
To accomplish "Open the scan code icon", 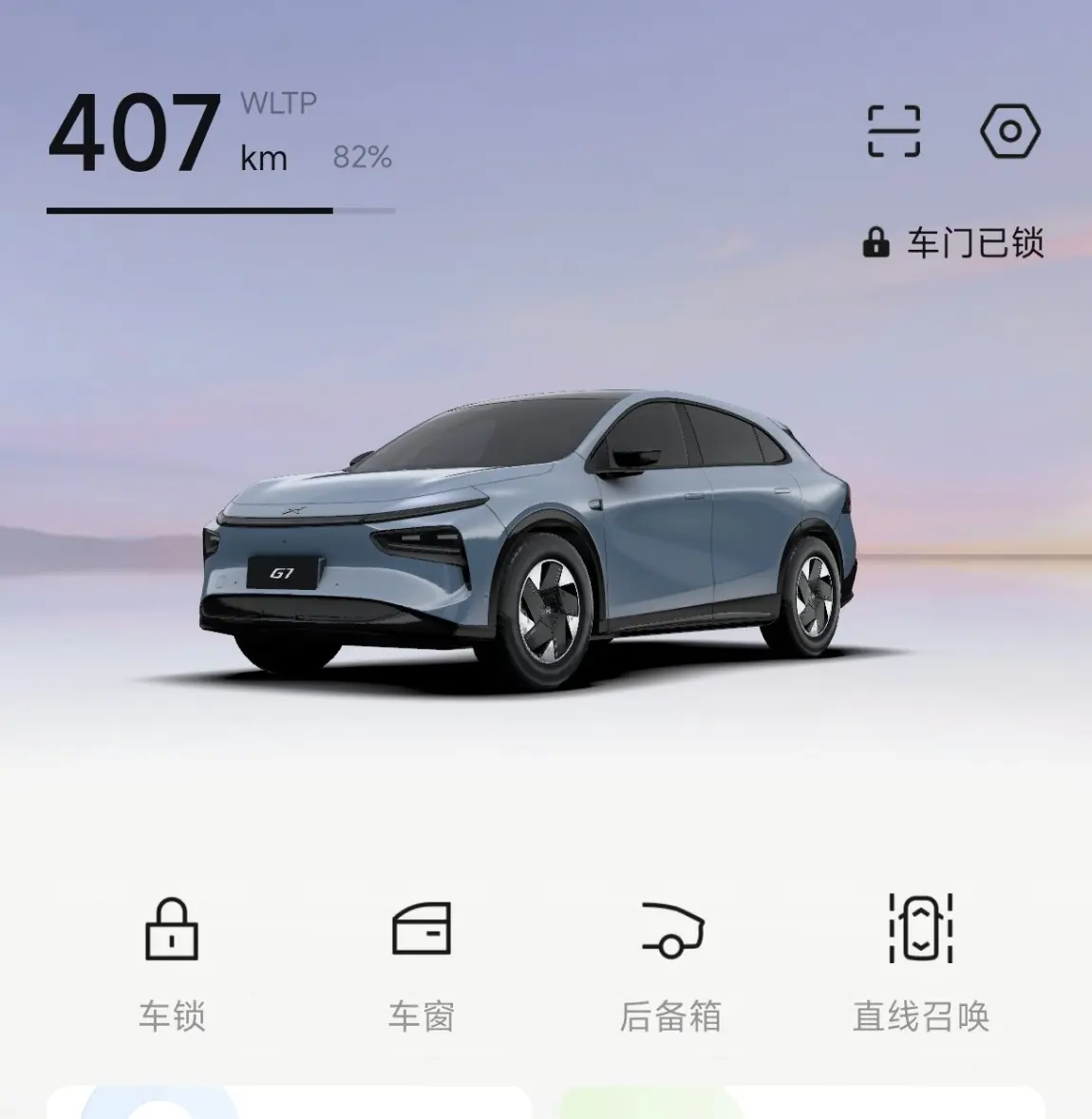I will click(x=894, y=130).
